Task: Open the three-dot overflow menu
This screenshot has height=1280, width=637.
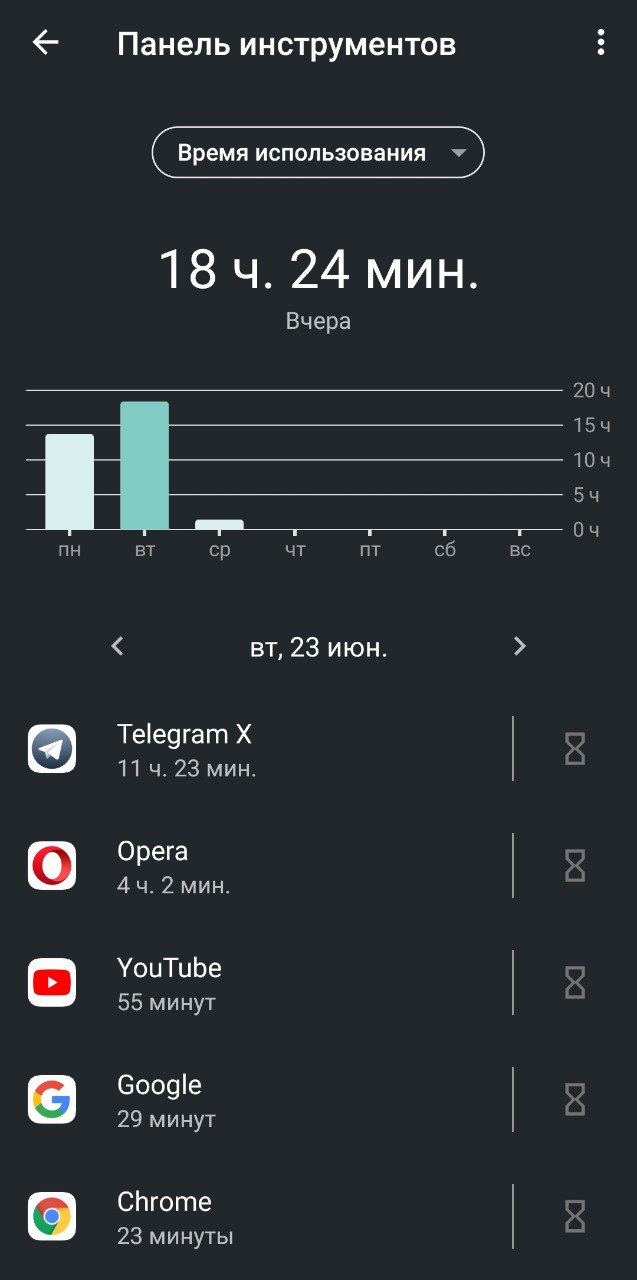Action: point(600,42)
